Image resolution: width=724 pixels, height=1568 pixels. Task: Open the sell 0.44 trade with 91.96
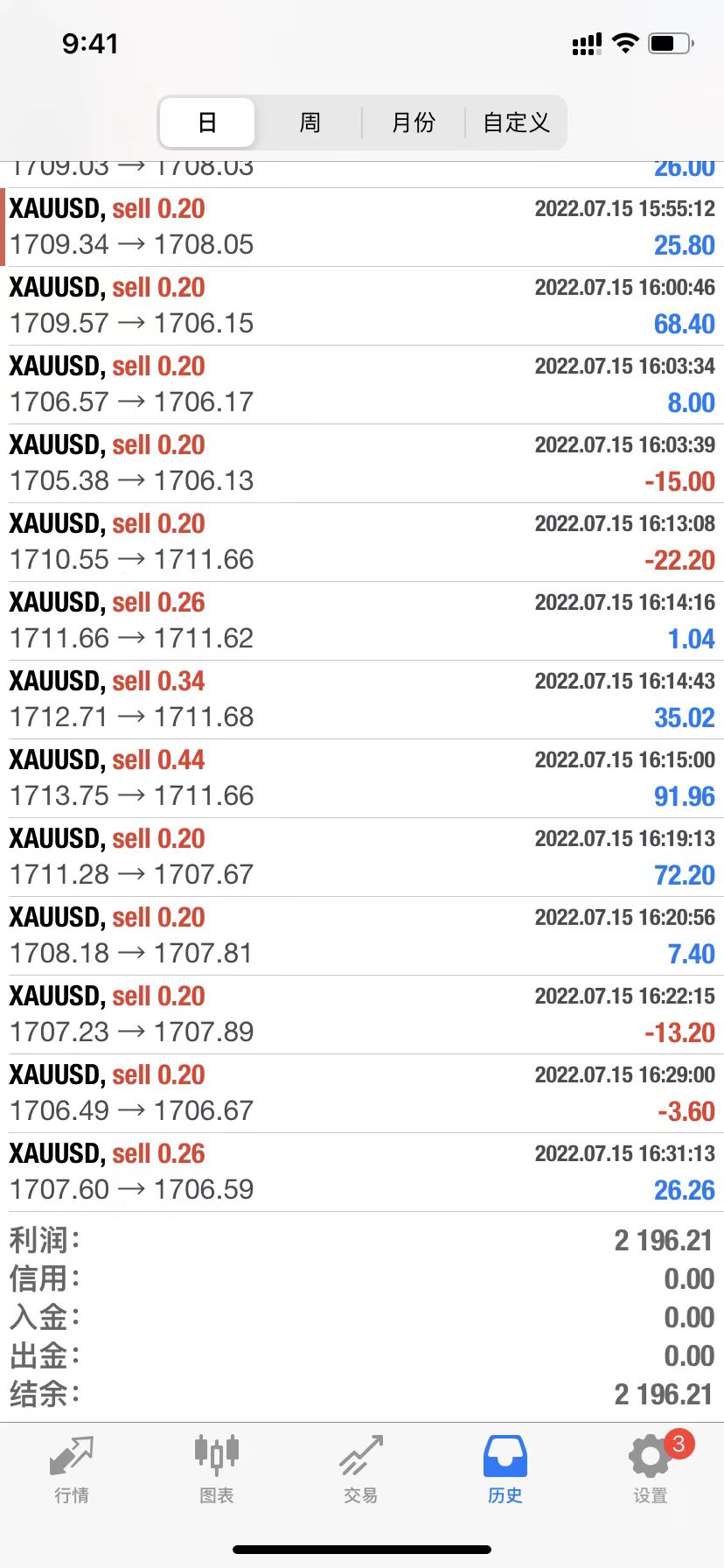point(362,779)
